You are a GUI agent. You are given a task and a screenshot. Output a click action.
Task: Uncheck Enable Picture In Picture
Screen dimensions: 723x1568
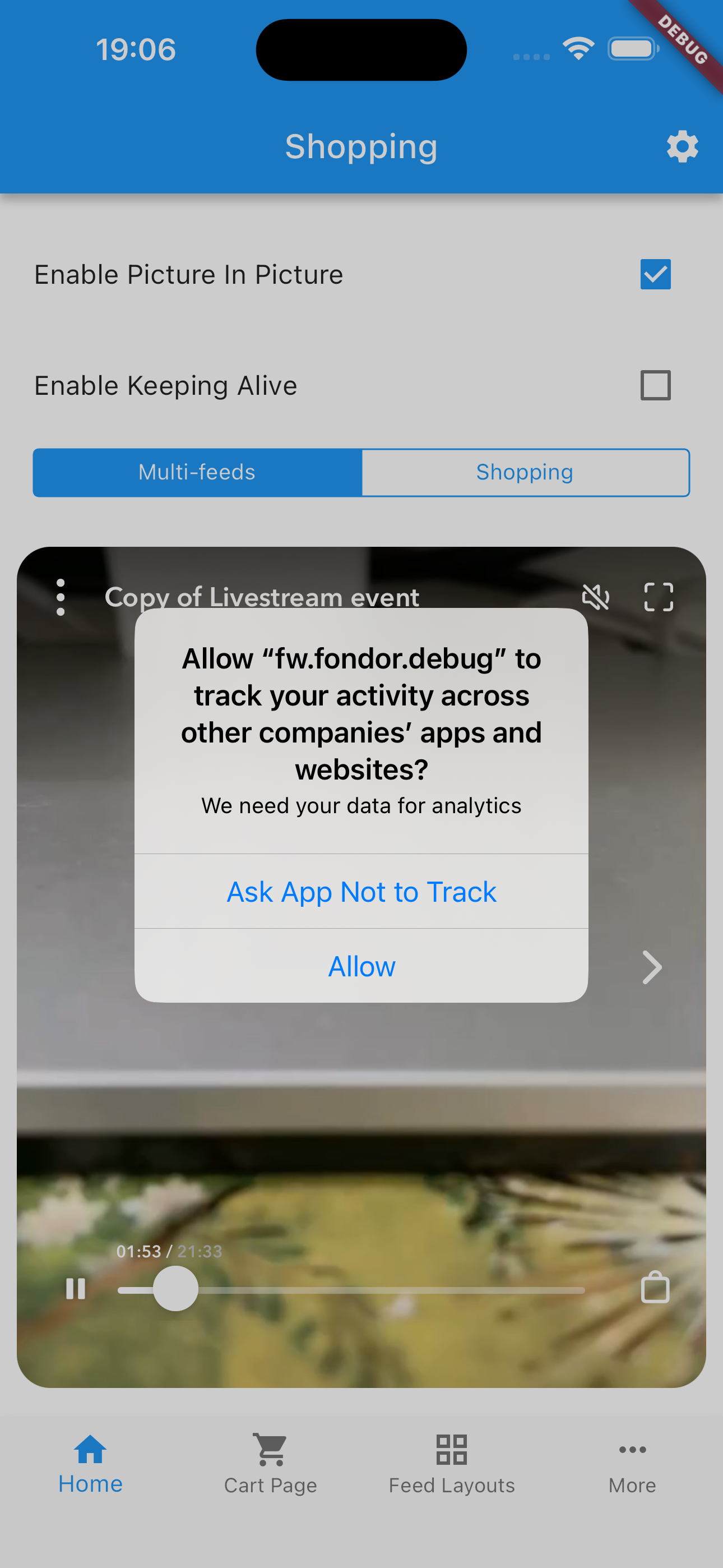[655, 275]
